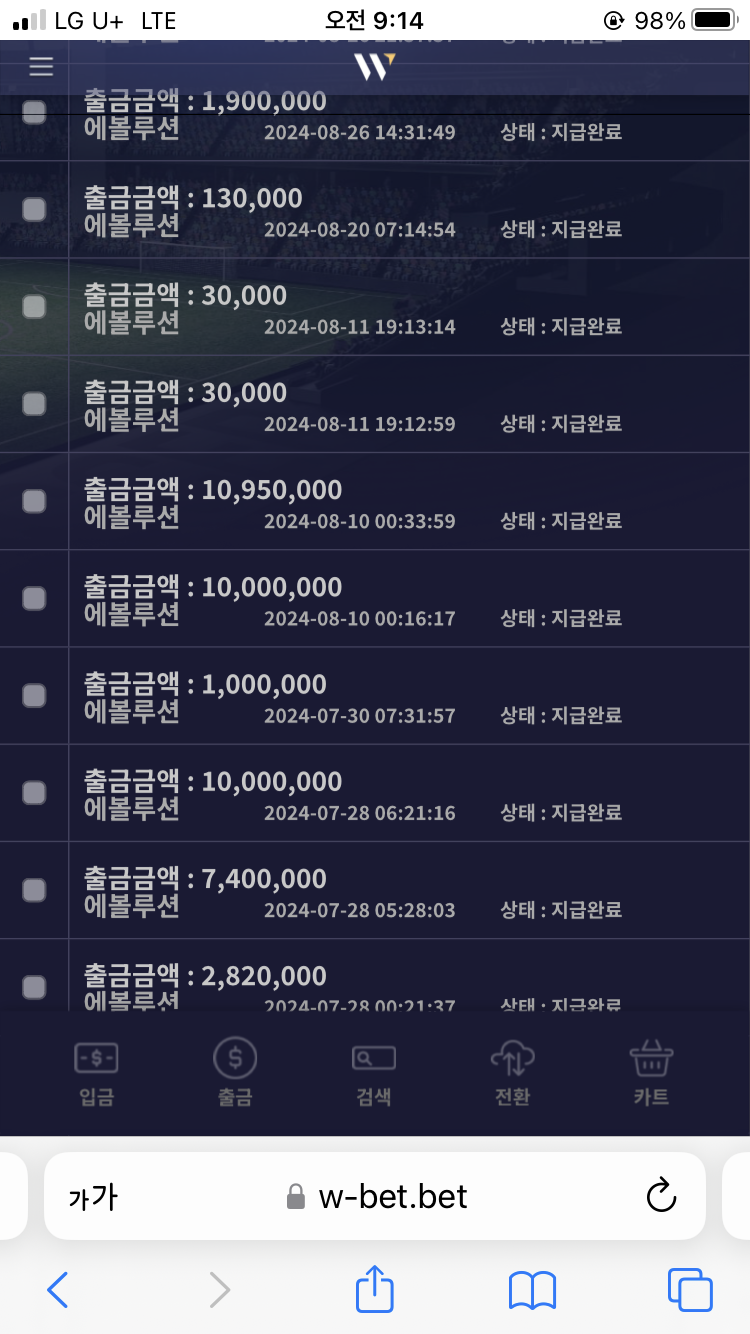
Task: Tick the 10,950,000 withdrawal checkbox
Action: click(34, 500)
